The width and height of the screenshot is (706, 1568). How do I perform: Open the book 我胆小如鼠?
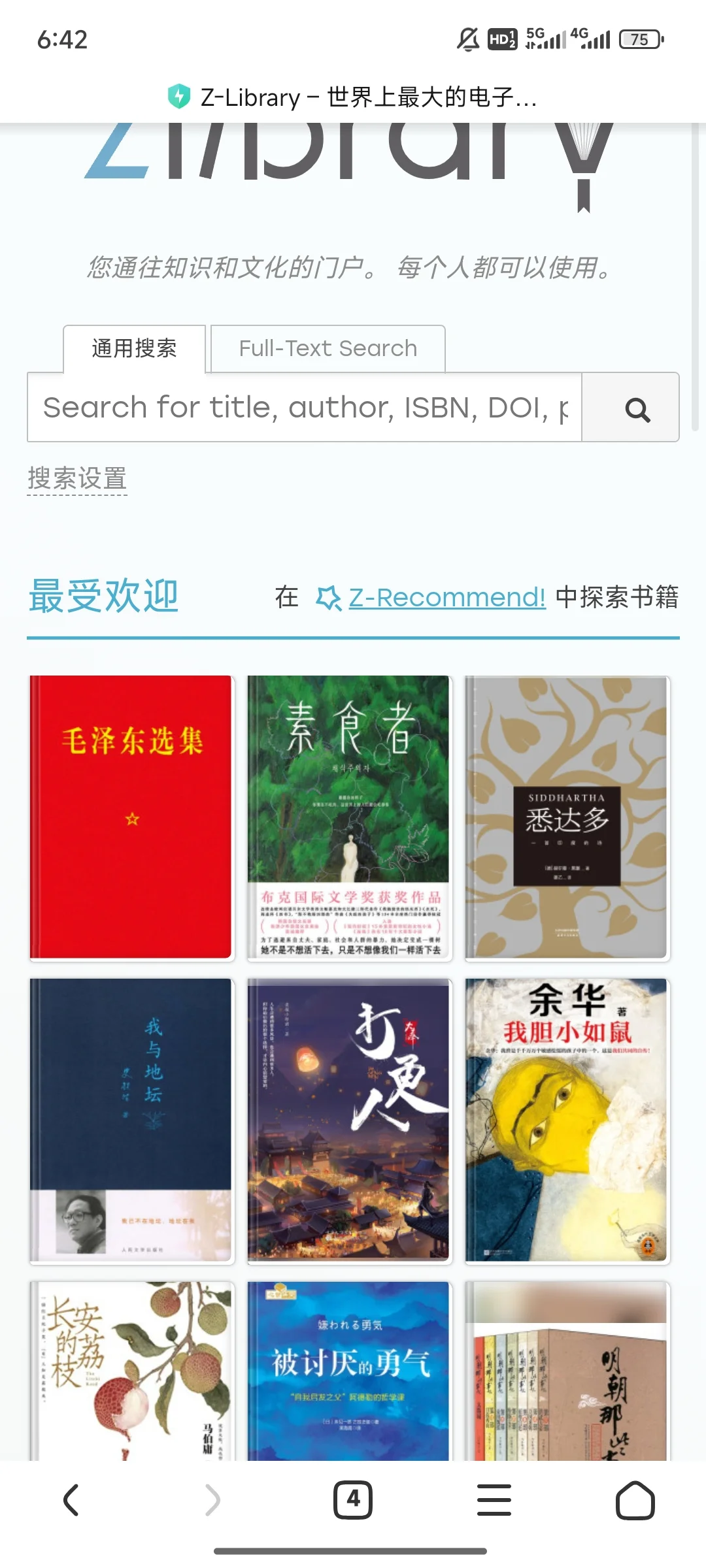coord(567,1120)
